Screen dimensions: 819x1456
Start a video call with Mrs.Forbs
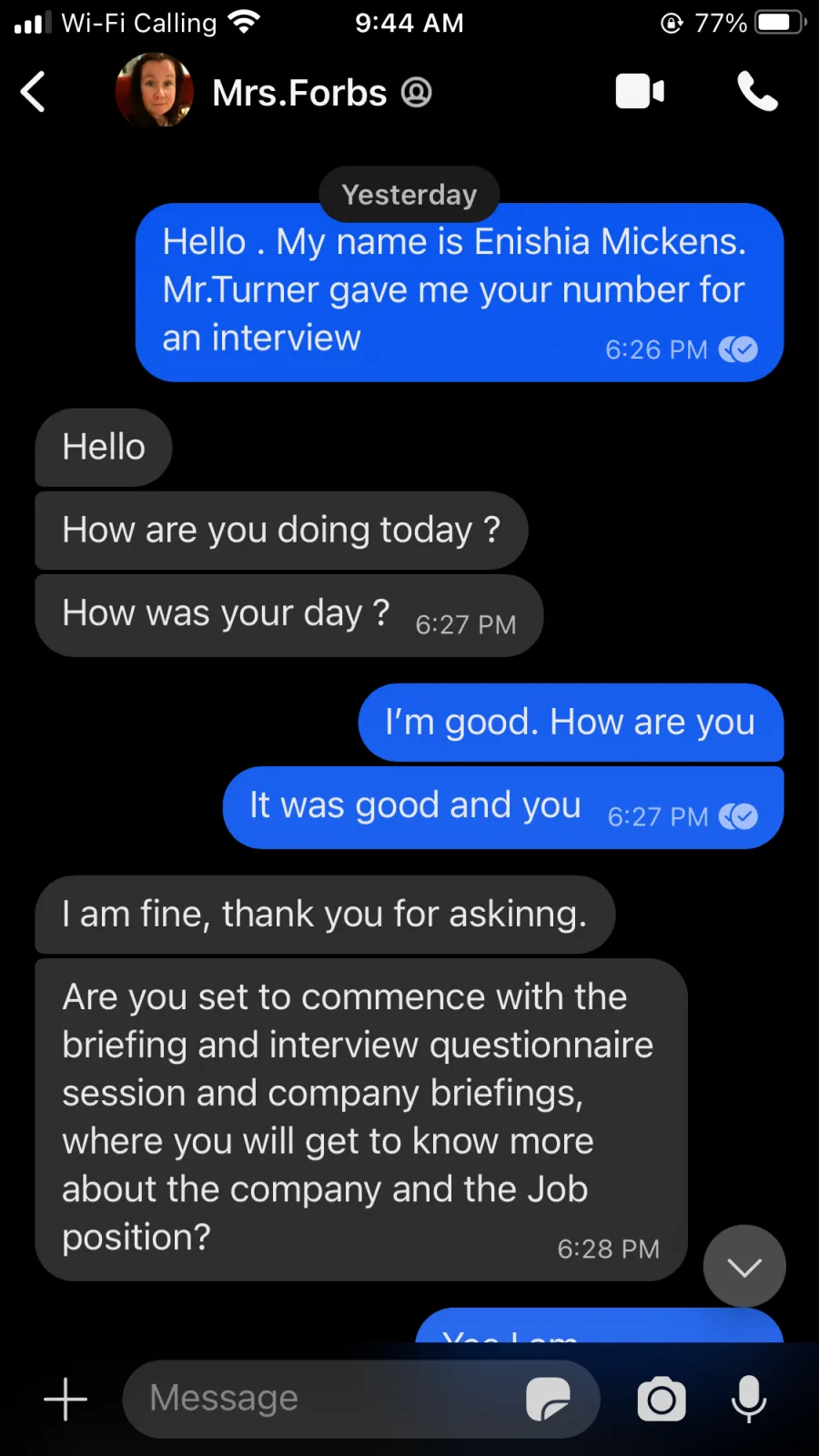coord(640,92)
